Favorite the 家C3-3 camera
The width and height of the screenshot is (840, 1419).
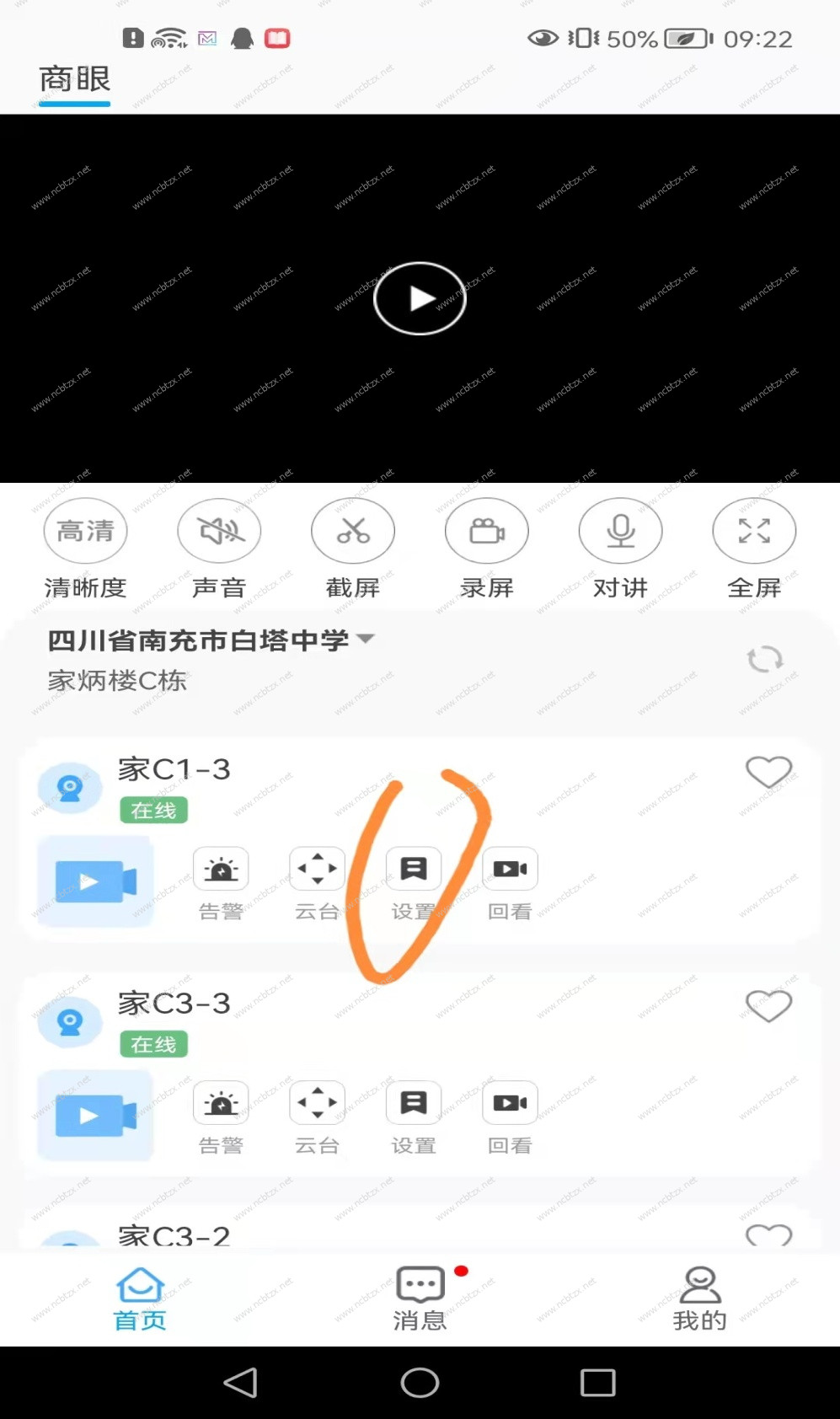(768, 1005)
